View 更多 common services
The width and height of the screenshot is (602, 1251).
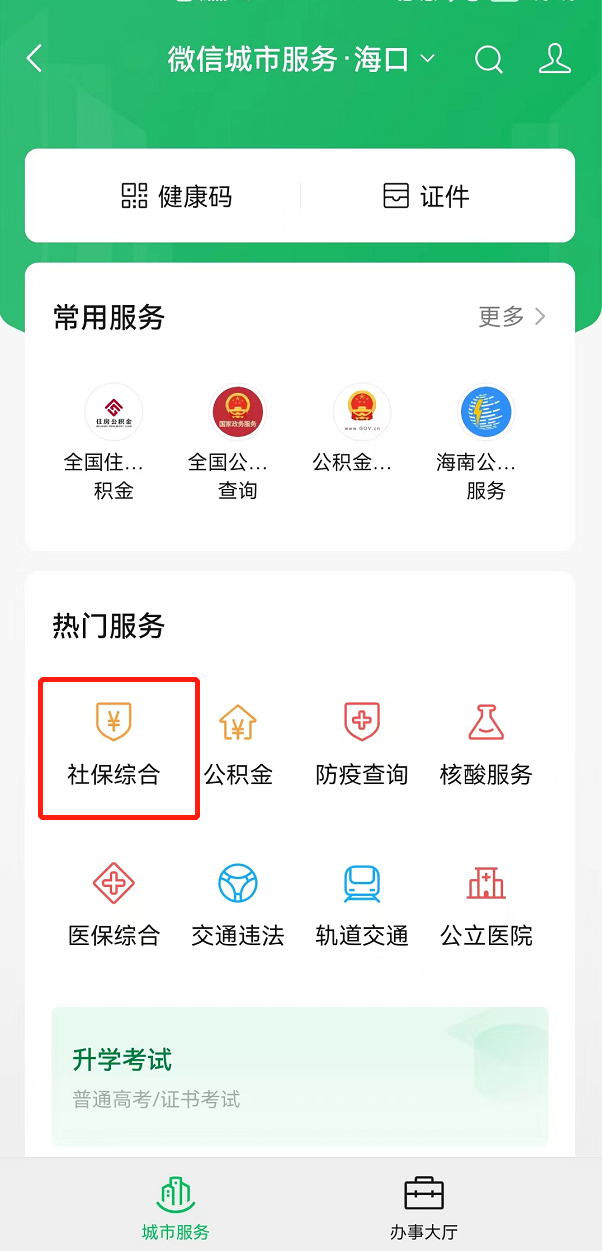point(512,317)
